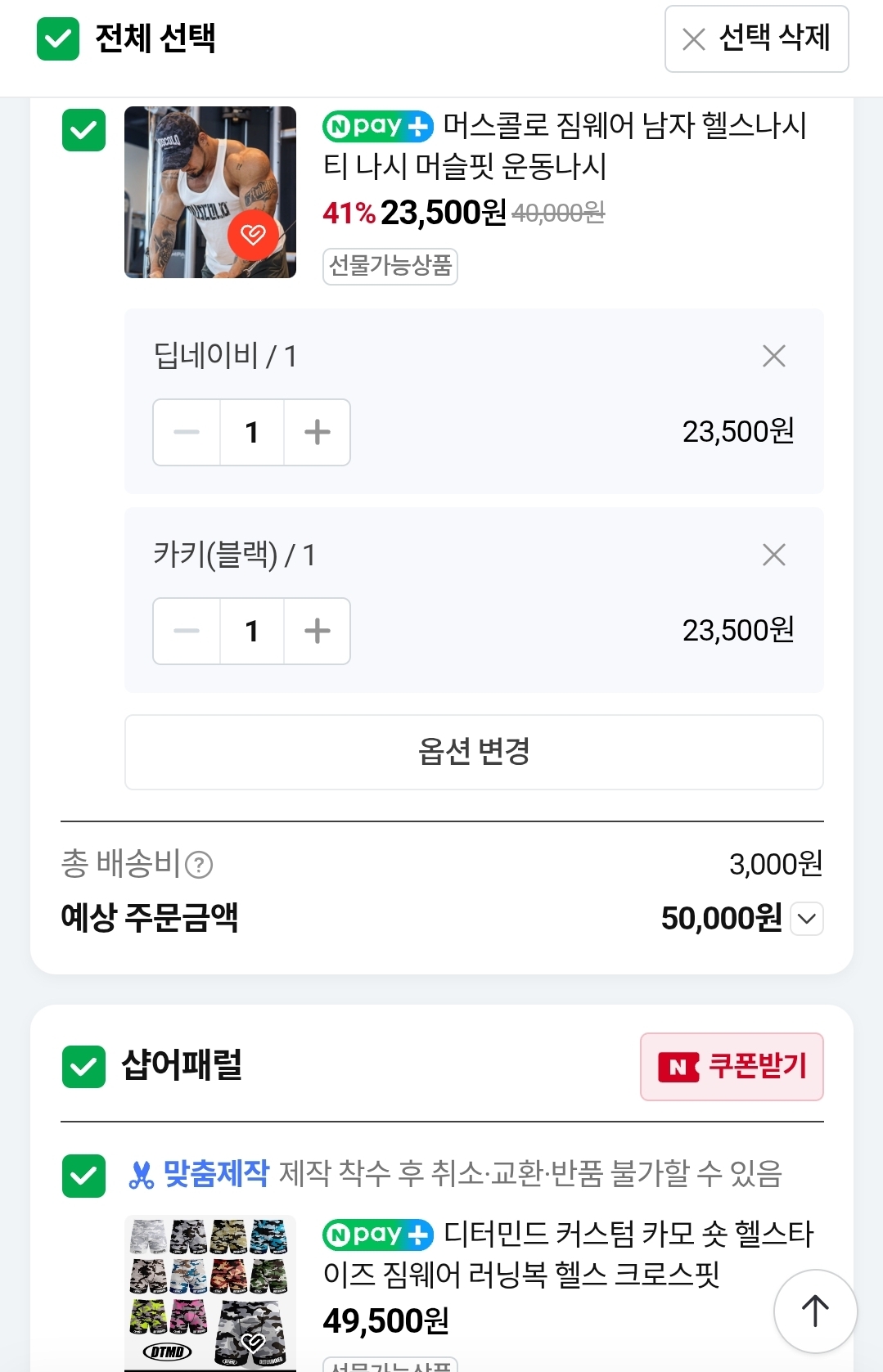Get coupons with 쿠폰받기
The height and width of the screenshot is (1372, 883).
pyautogui.click(x=732, y=1067)
